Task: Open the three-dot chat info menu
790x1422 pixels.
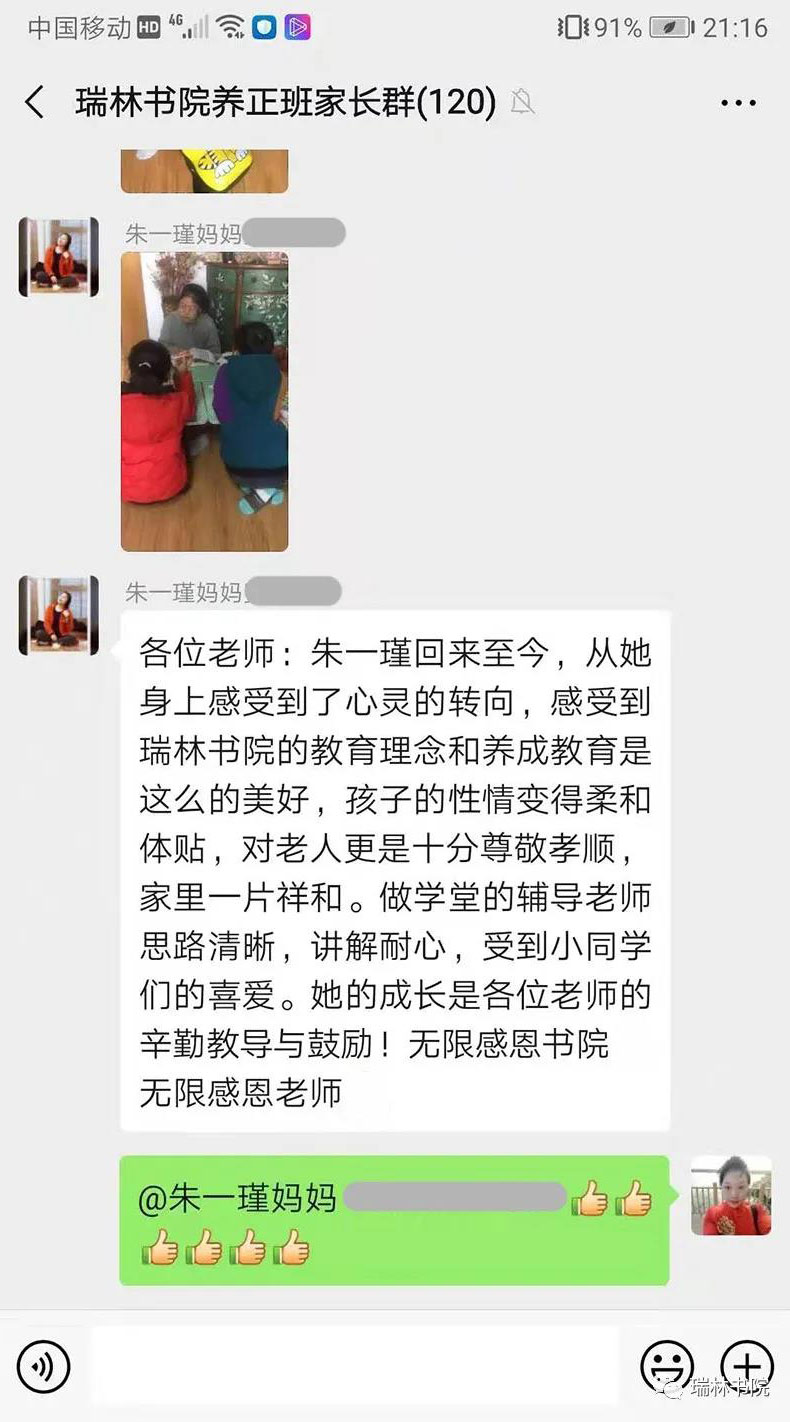Action: (x=738, y=103)
